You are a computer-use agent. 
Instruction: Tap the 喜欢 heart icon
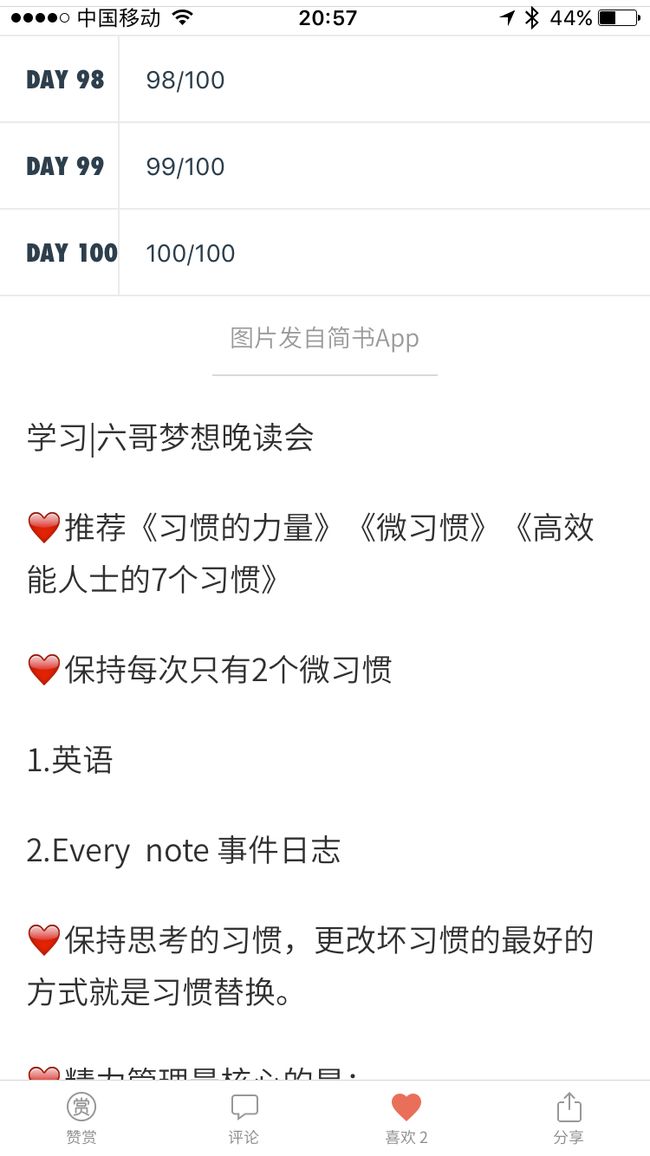pos(406,1107)
